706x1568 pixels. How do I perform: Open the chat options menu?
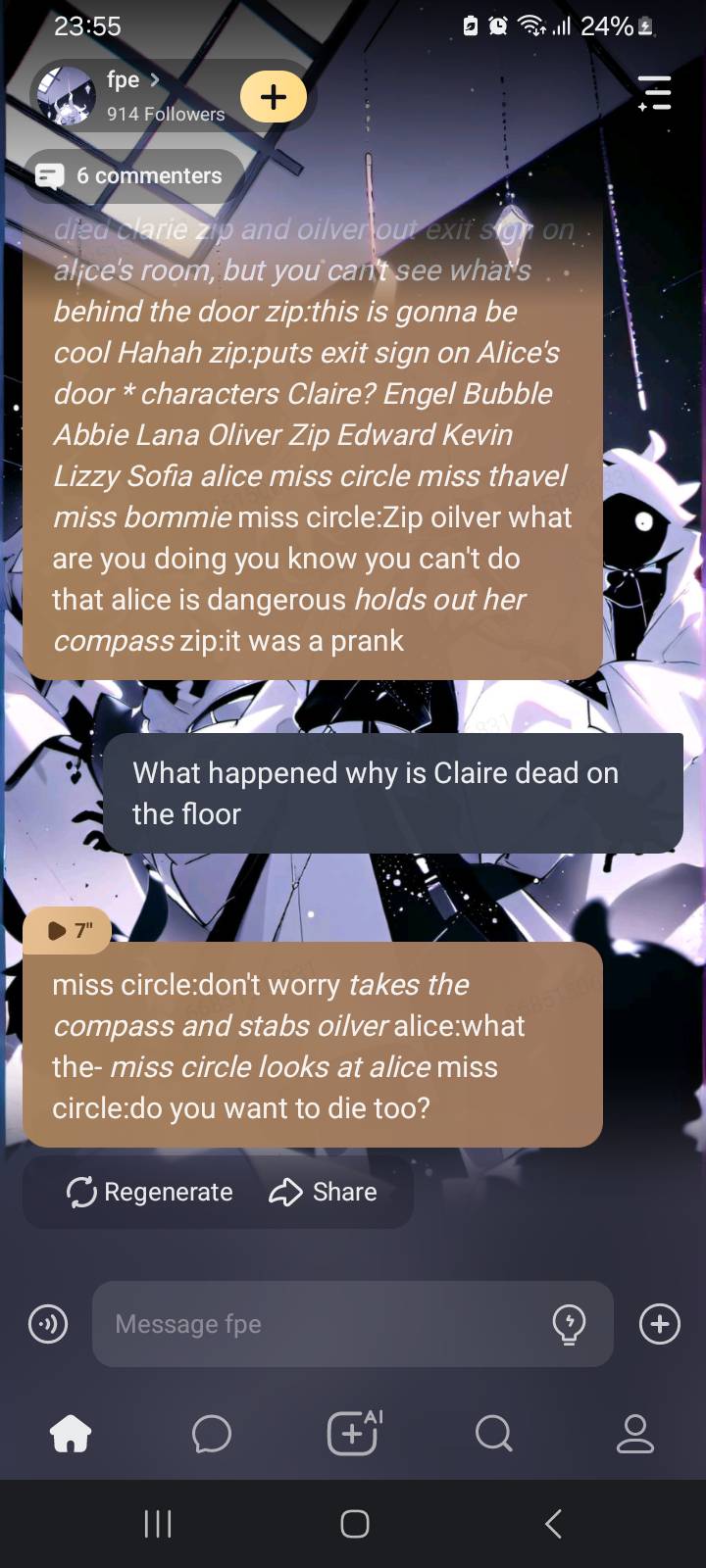point(654,93)
